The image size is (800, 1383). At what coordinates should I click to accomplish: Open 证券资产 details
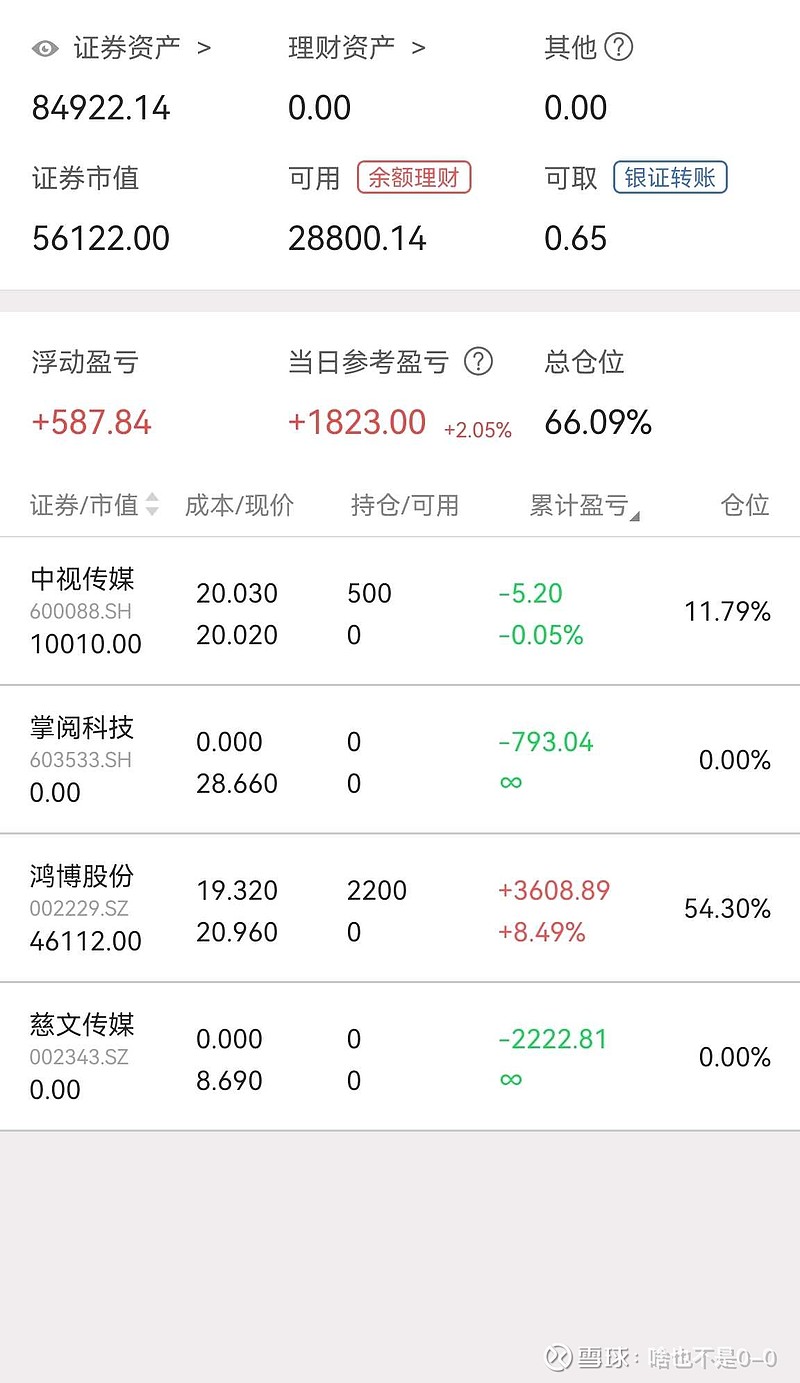point(142,47)
